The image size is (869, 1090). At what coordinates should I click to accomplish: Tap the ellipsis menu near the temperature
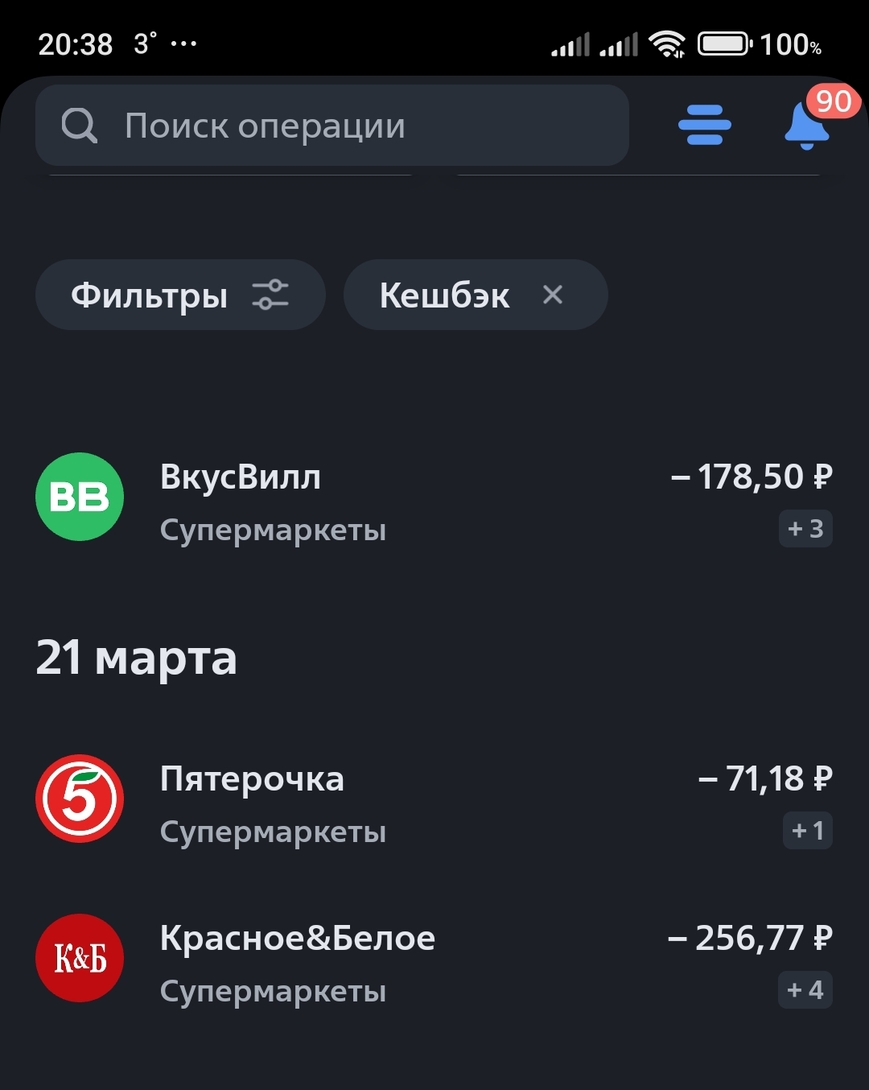(179, 42)
